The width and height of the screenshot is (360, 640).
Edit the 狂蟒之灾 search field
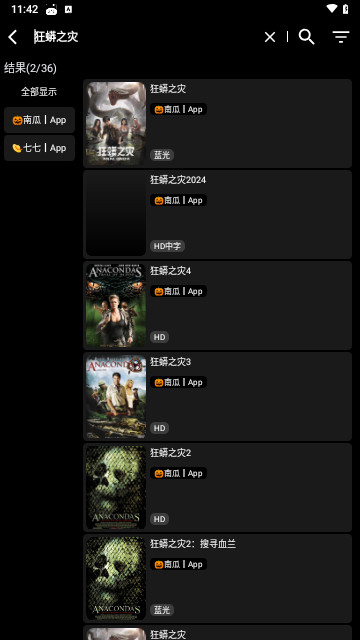click(x=145, y=37)
